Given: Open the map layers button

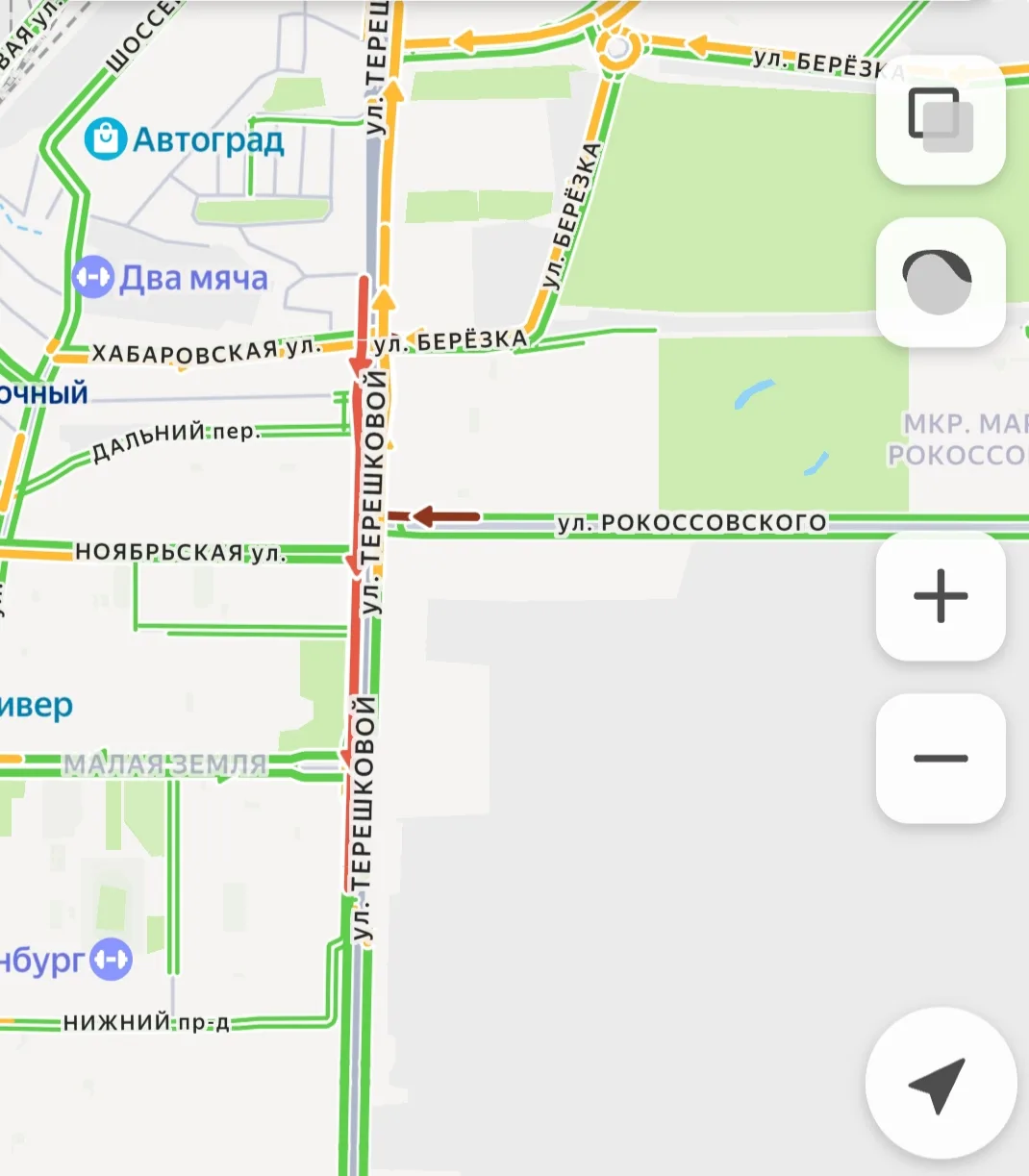Looking at the screenshot, I should 940,119.
